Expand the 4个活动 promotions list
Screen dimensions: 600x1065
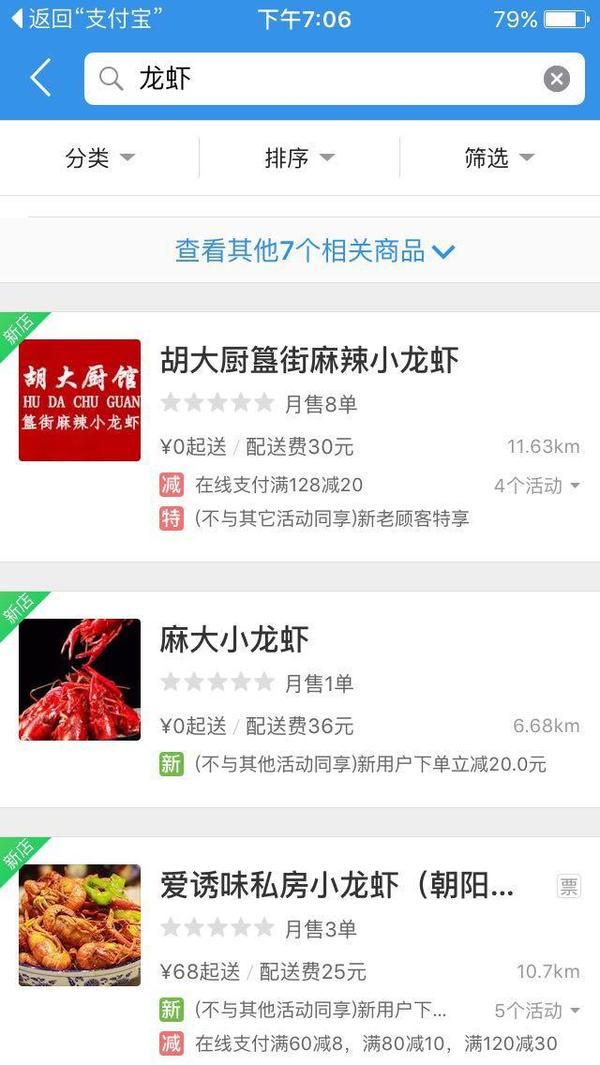click(537, 486)
